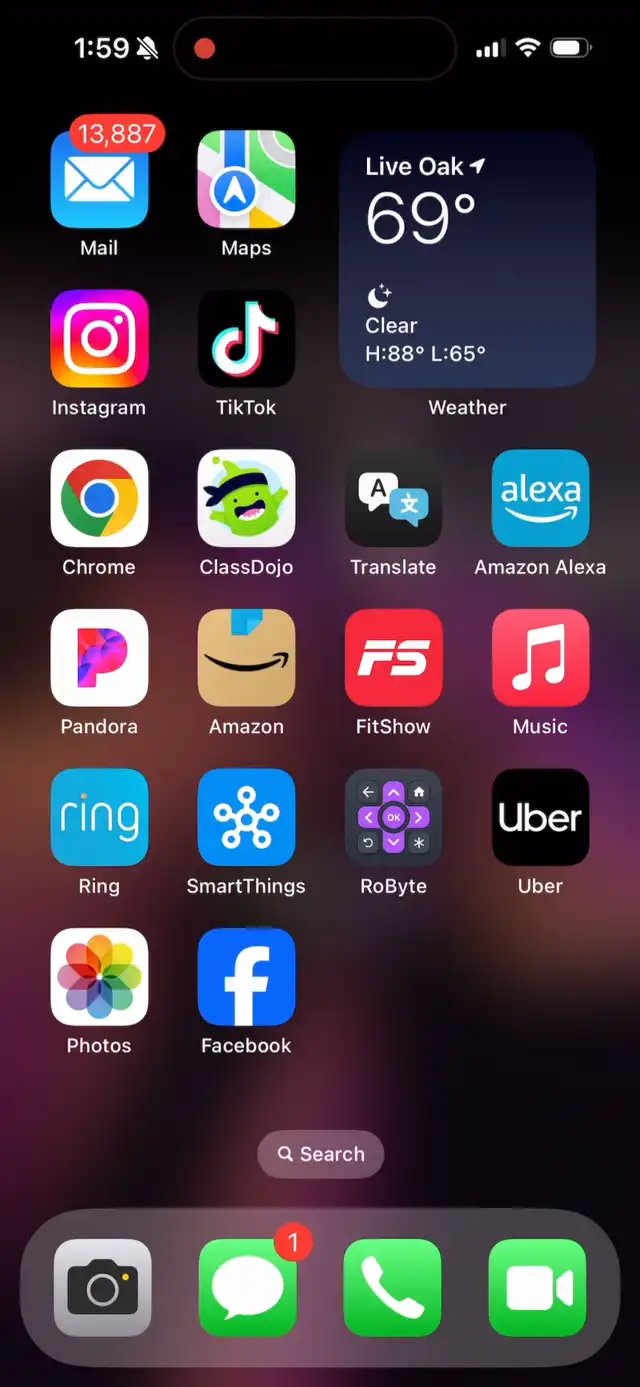Launch the Camera from the dock
This screenshot has width=640, height=1387.
pos(102,1288)
